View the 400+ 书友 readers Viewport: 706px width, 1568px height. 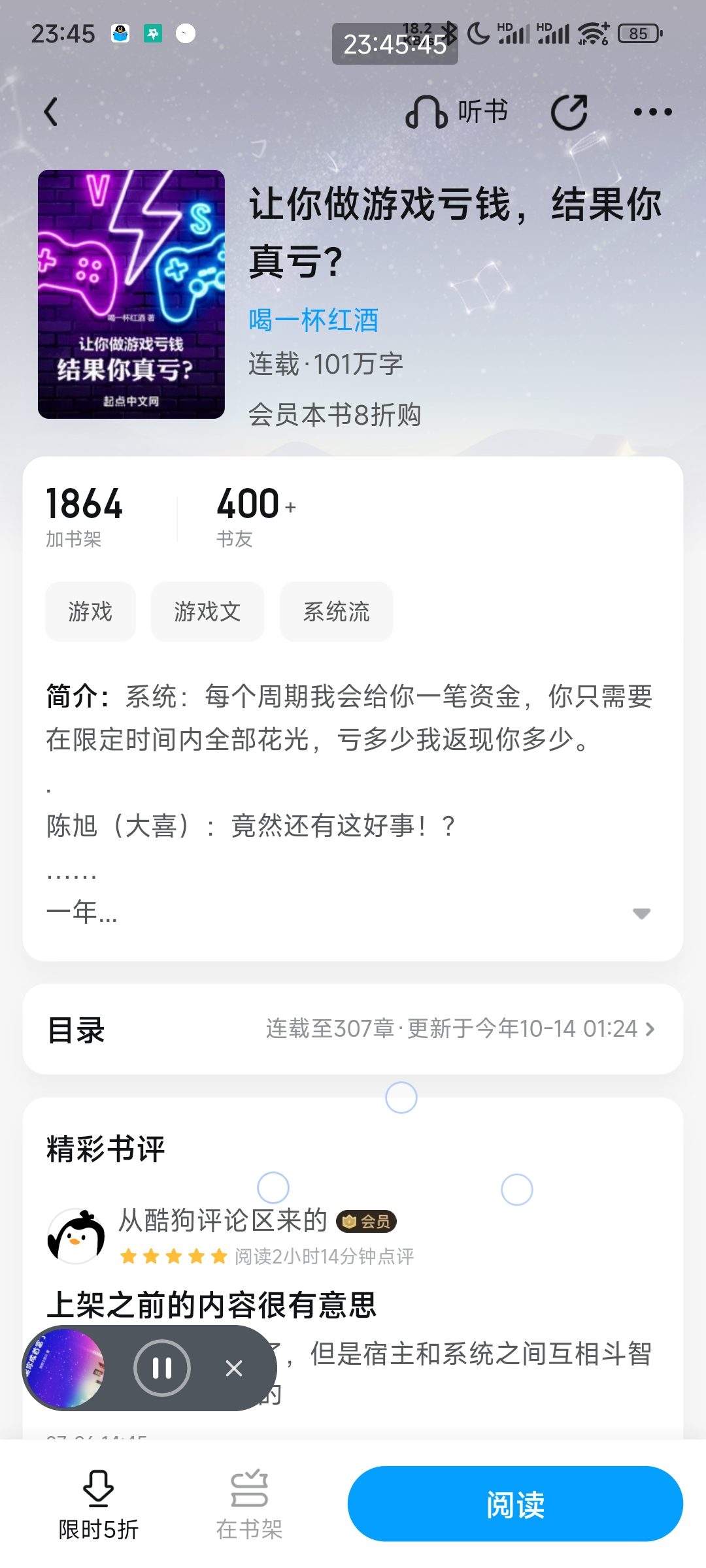(255, 516)
